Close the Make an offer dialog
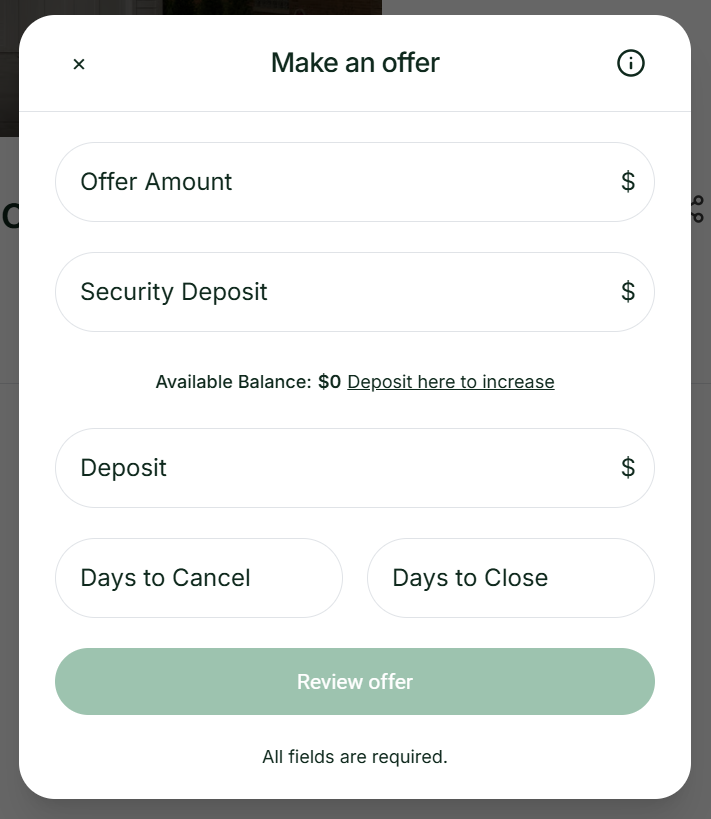 coord(79,64)
